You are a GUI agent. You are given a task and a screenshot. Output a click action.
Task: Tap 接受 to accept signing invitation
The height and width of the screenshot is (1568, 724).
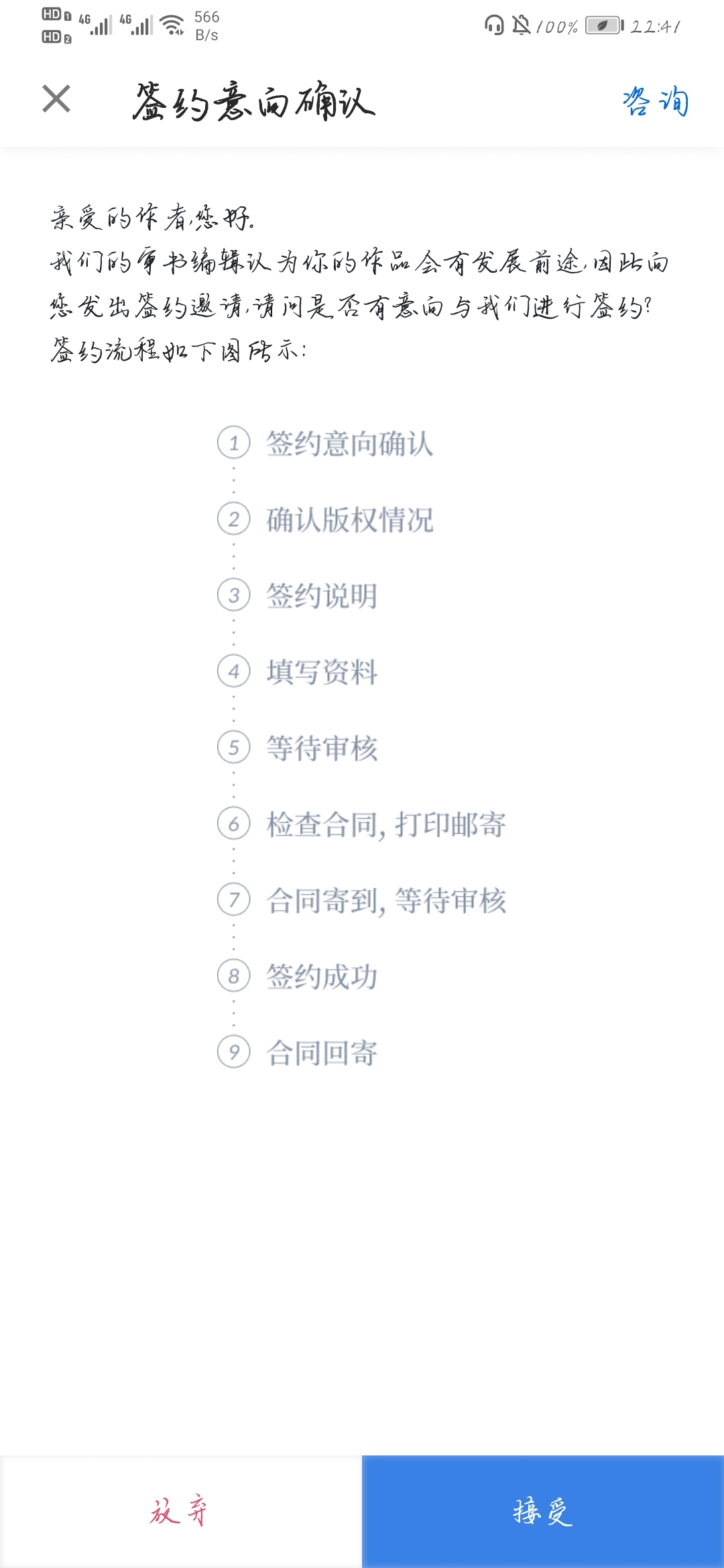[543, 1512]
